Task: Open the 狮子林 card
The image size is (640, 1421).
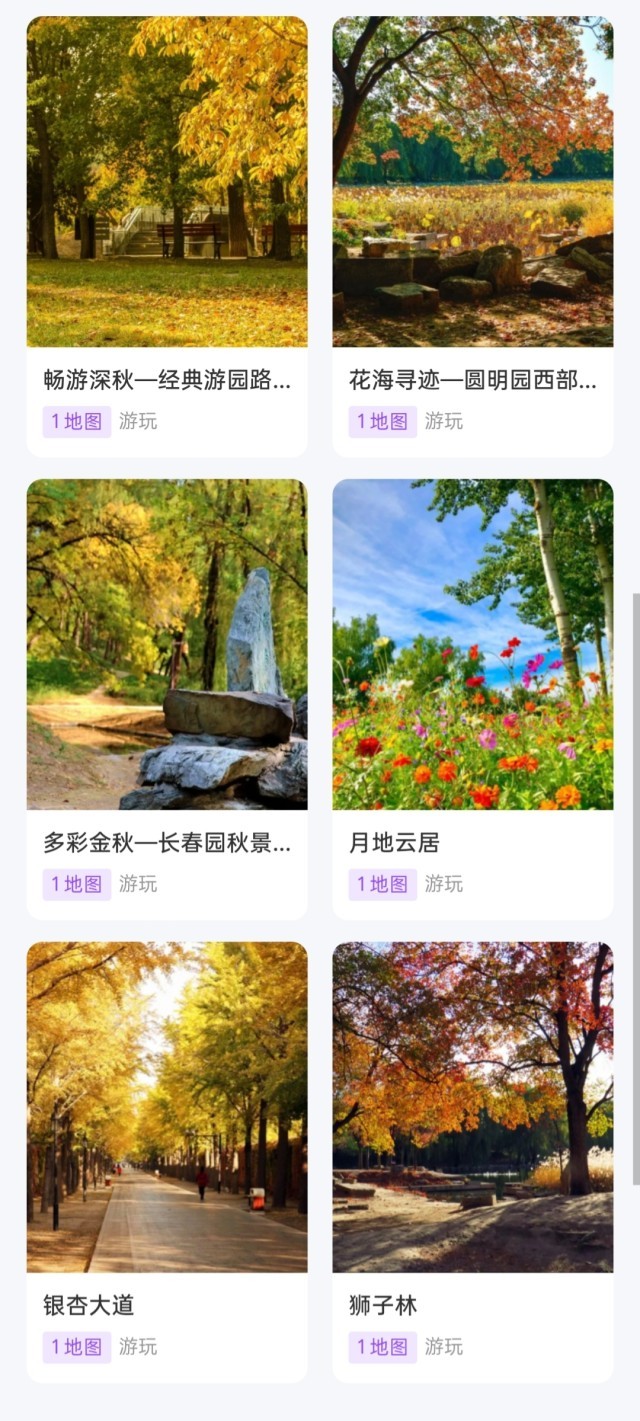Action: pos(472,1160)
